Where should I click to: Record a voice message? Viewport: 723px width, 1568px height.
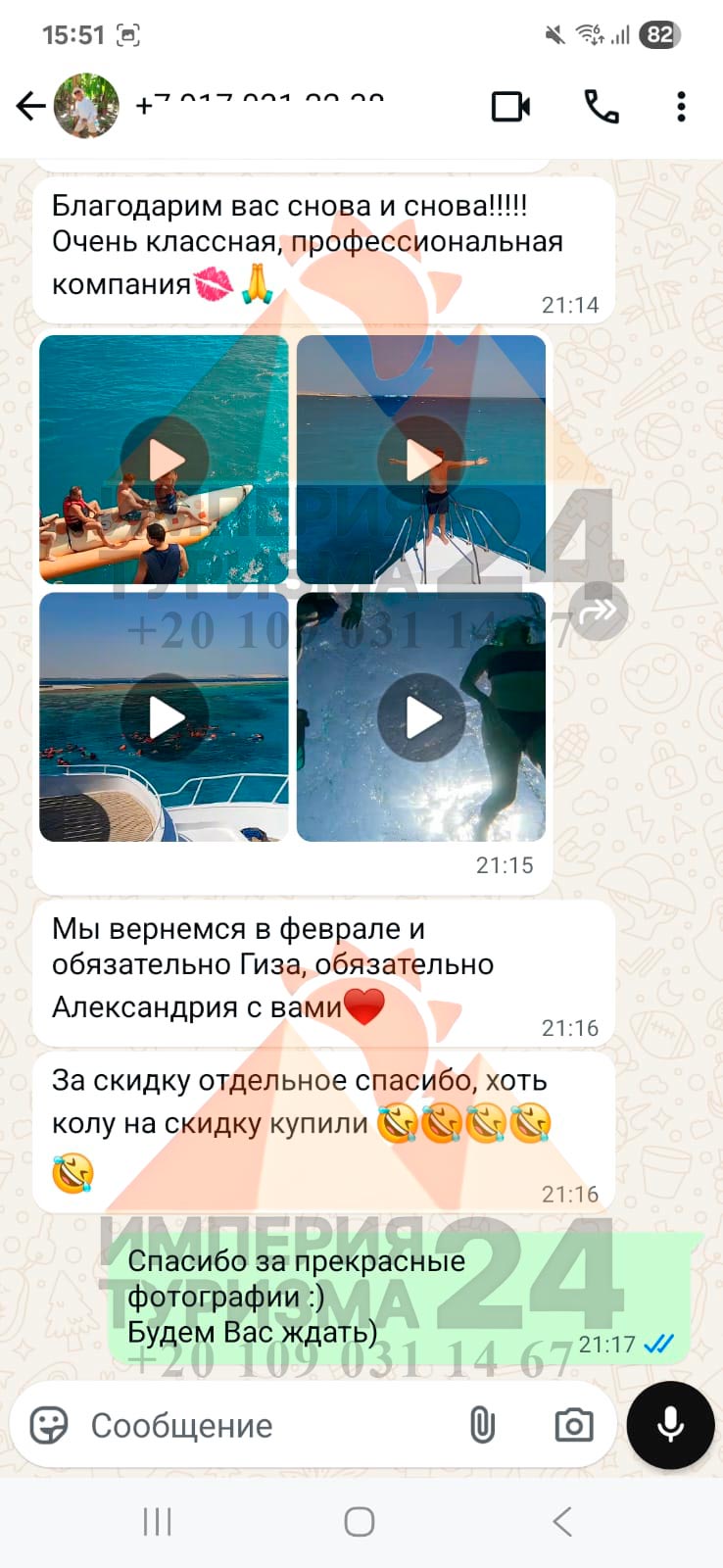[671, 1425]
